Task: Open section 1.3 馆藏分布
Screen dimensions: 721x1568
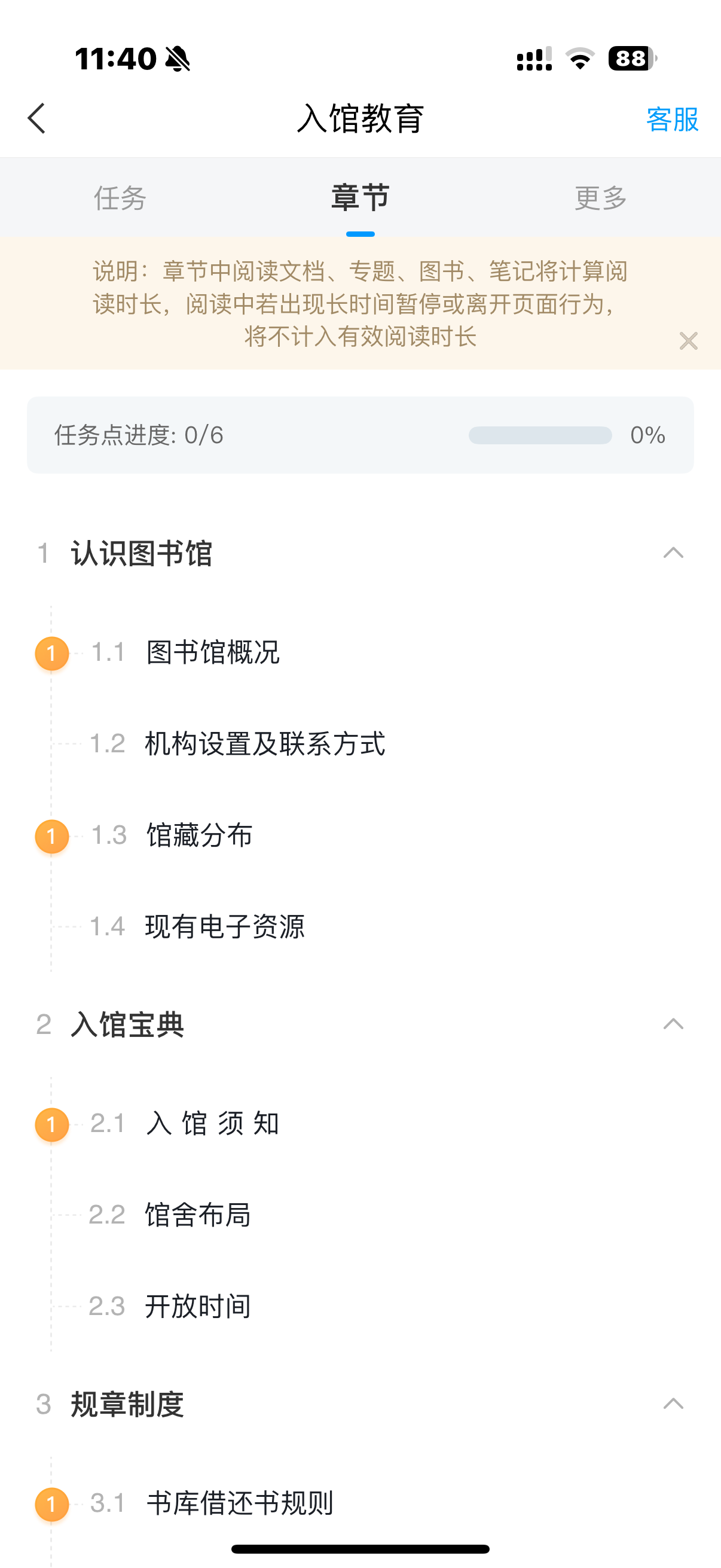Action: [x=360, y=835]
